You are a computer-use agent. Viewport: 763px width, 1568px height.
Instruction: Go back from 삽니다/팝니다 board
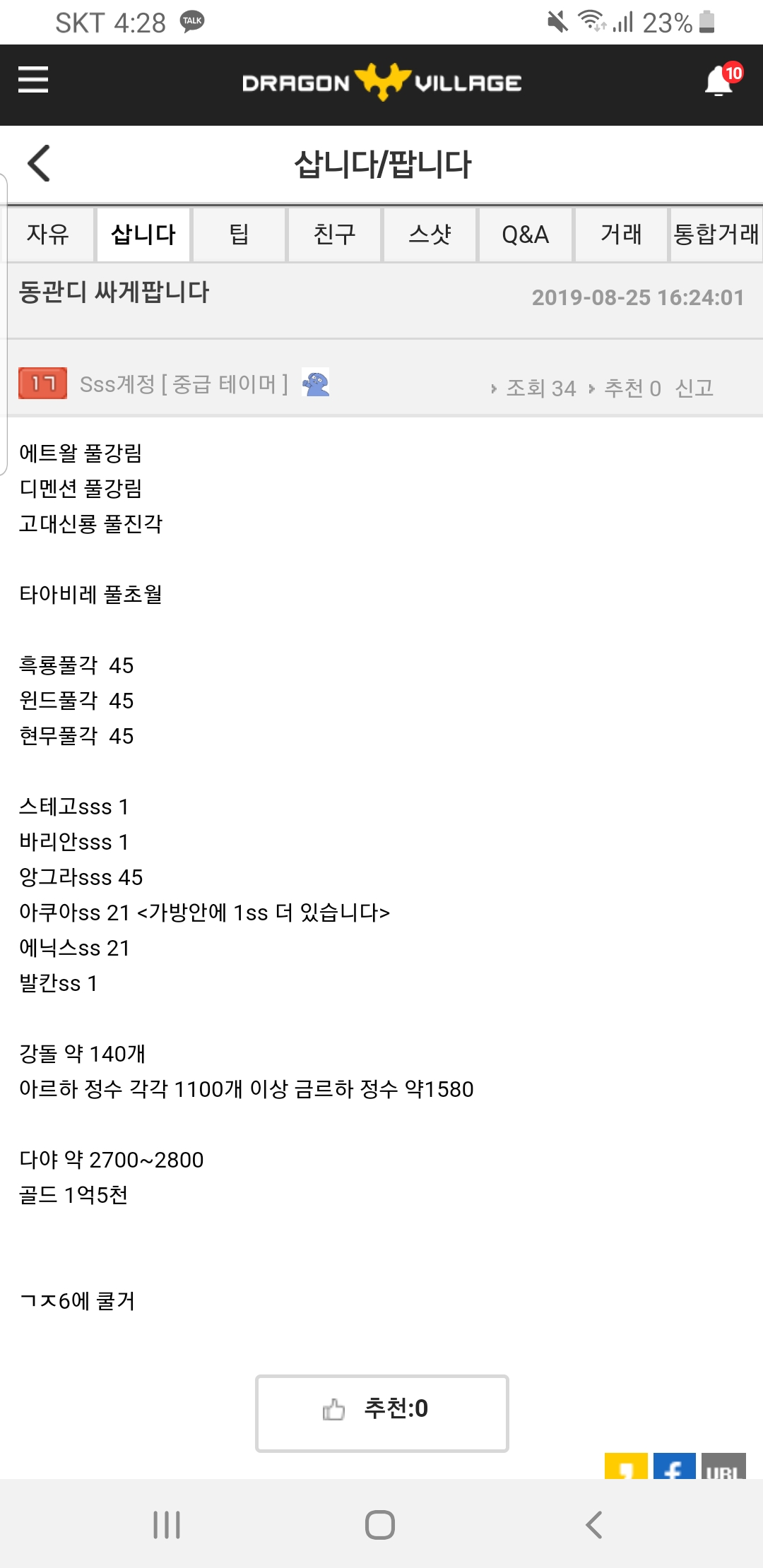40,164
